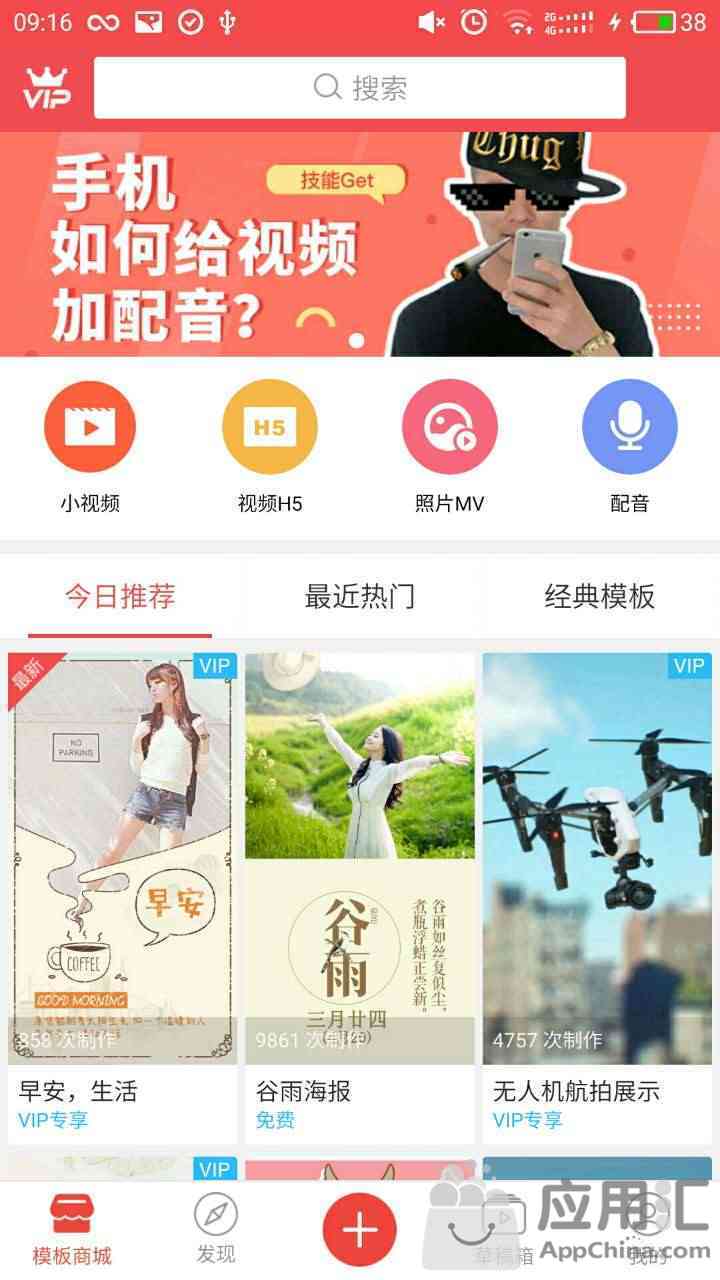Tap the 搜索 search box
The width and height of the screenshot is (720, 1280).
click(x=360, y=88)
